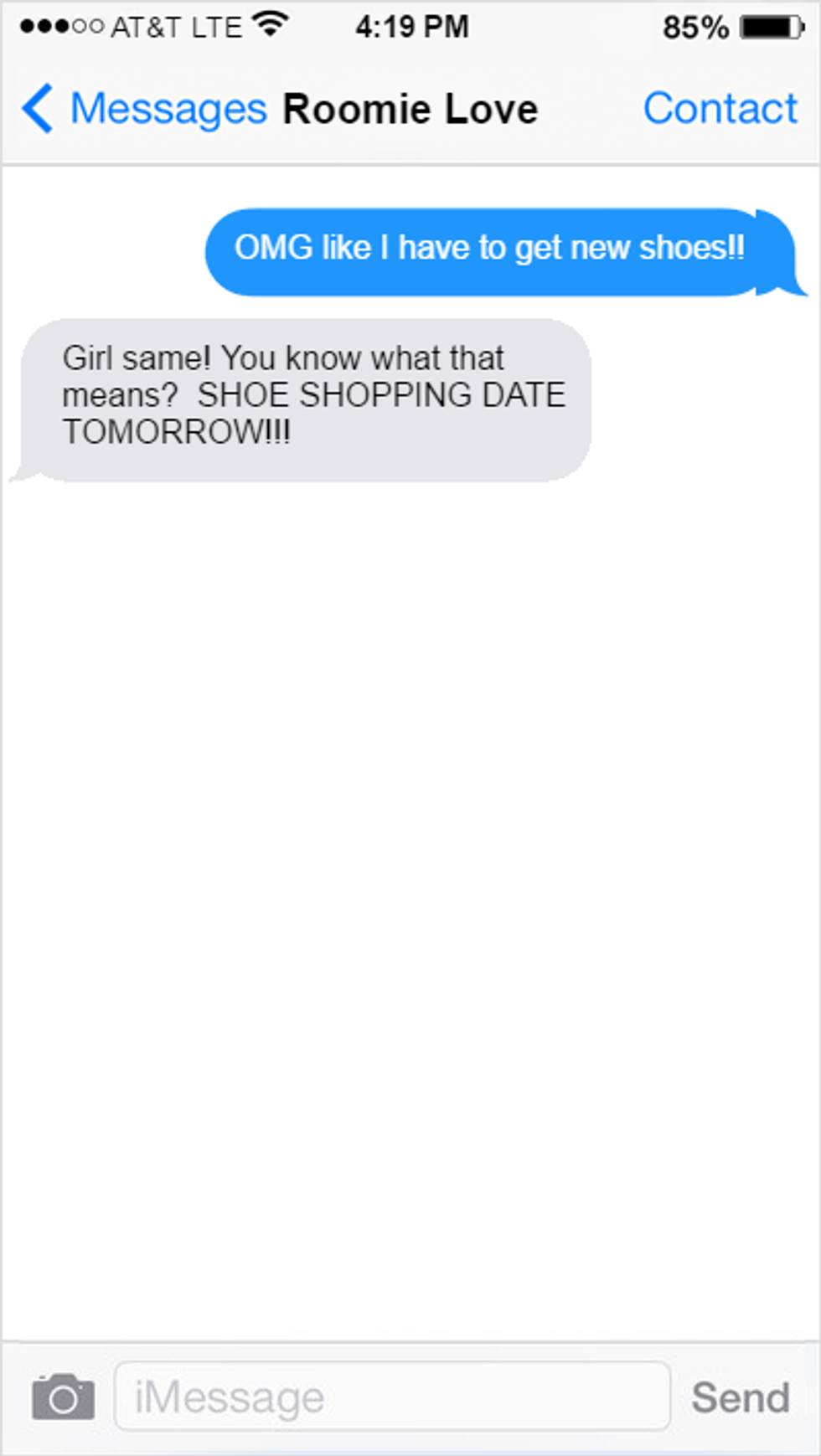Viewport: 821px width, 1456px height.
Task: Tap the Send button
Action: pyautogui.click(x=740, y=1397)
